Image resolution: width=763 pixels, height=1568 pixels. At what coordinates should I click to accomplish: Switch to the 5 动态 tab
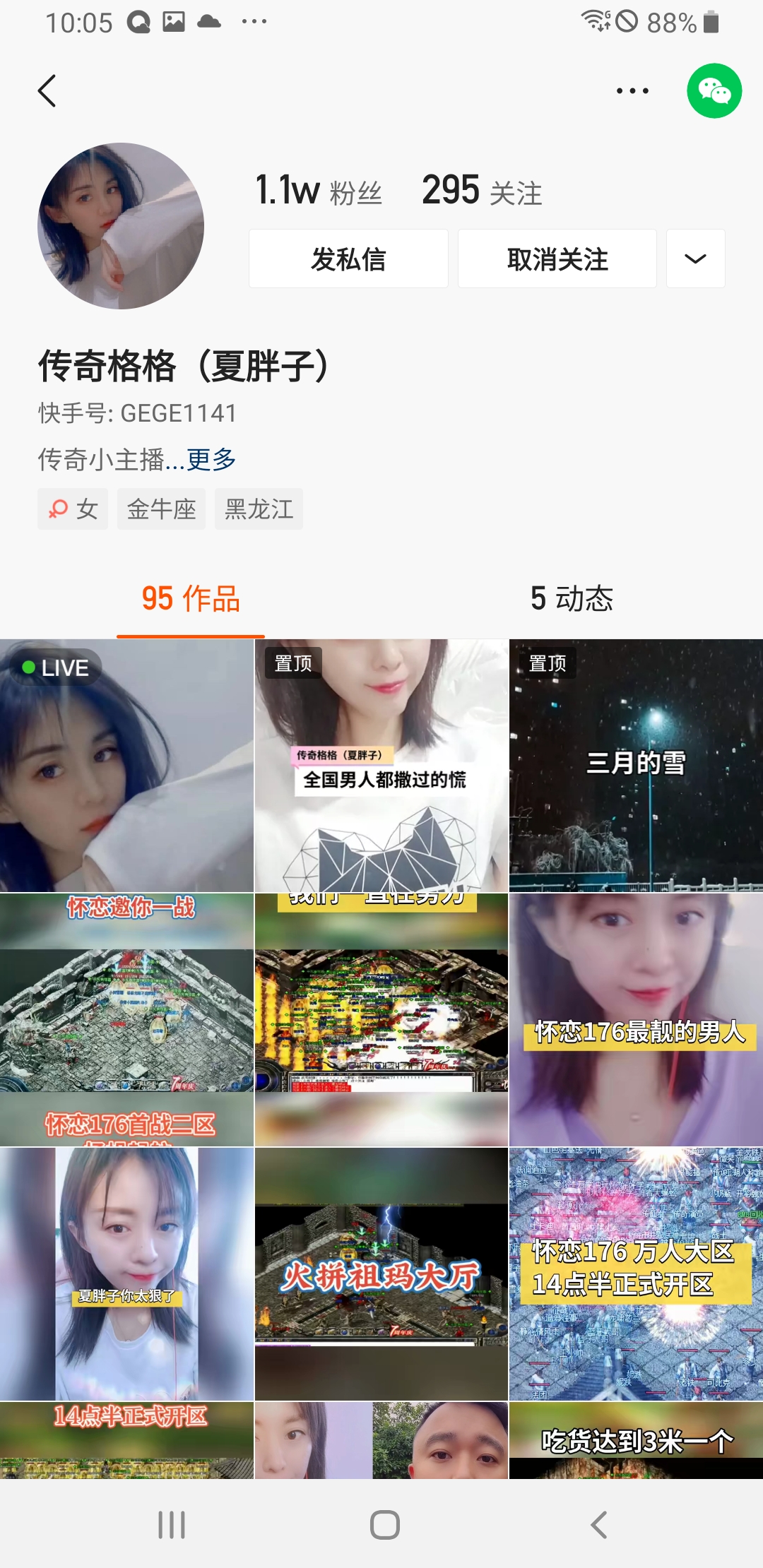coord(572,599)
